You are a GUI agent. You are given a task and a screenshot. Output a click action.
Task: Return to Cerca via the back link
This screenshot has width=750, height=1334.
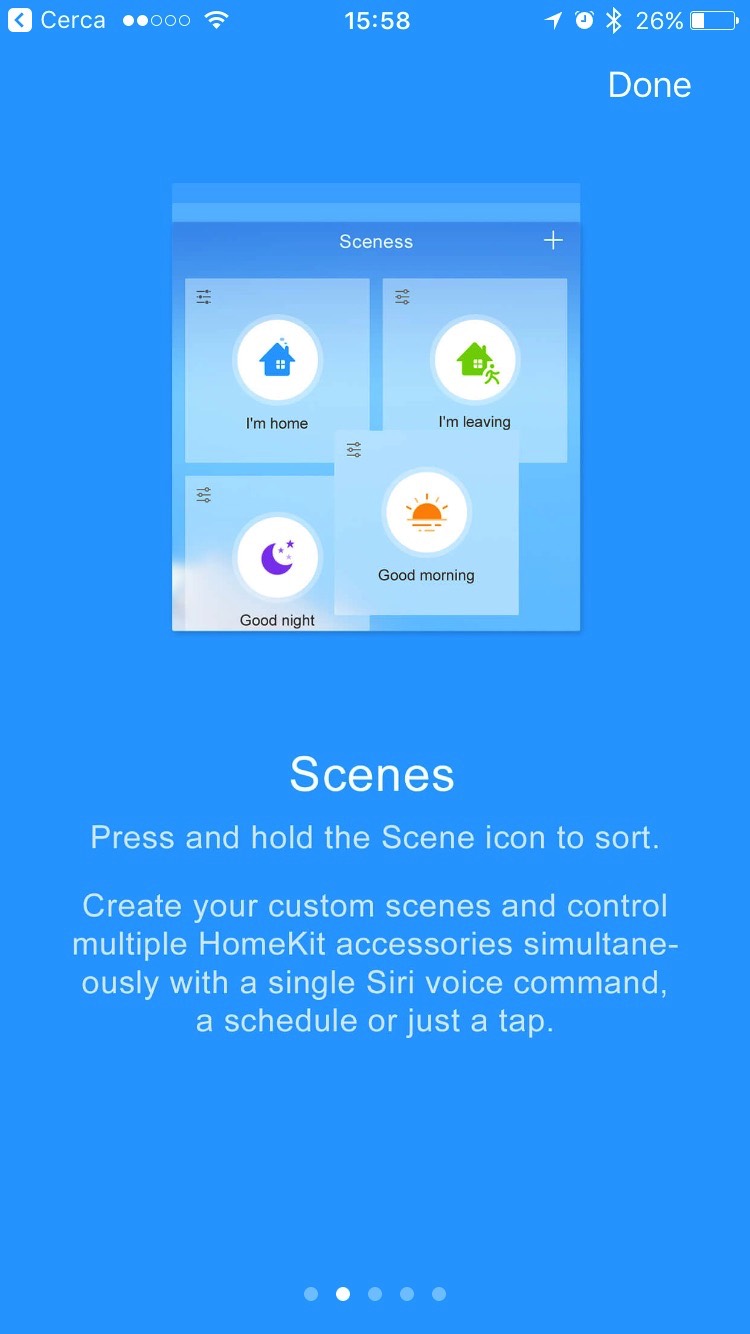56,20
